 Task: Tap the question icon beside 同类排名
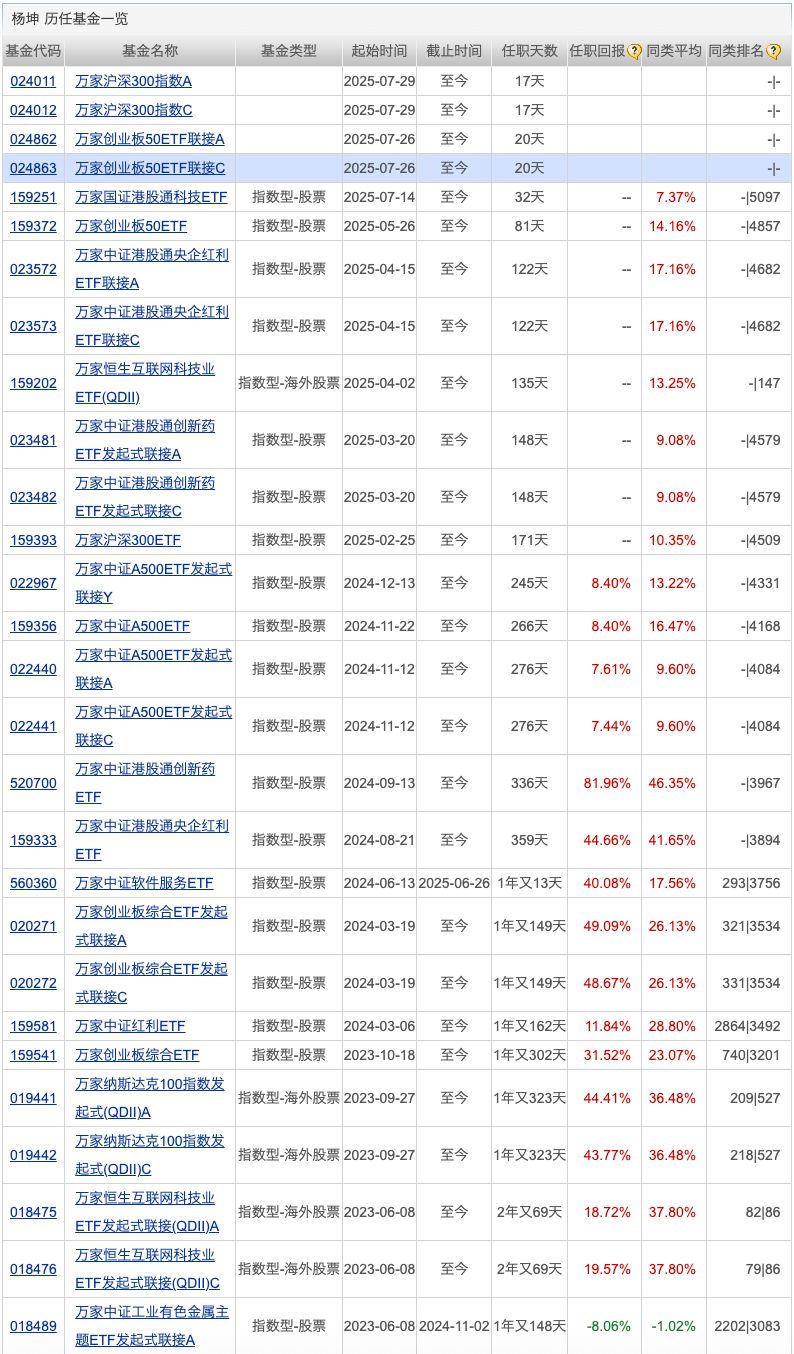(x=773, y=51)
